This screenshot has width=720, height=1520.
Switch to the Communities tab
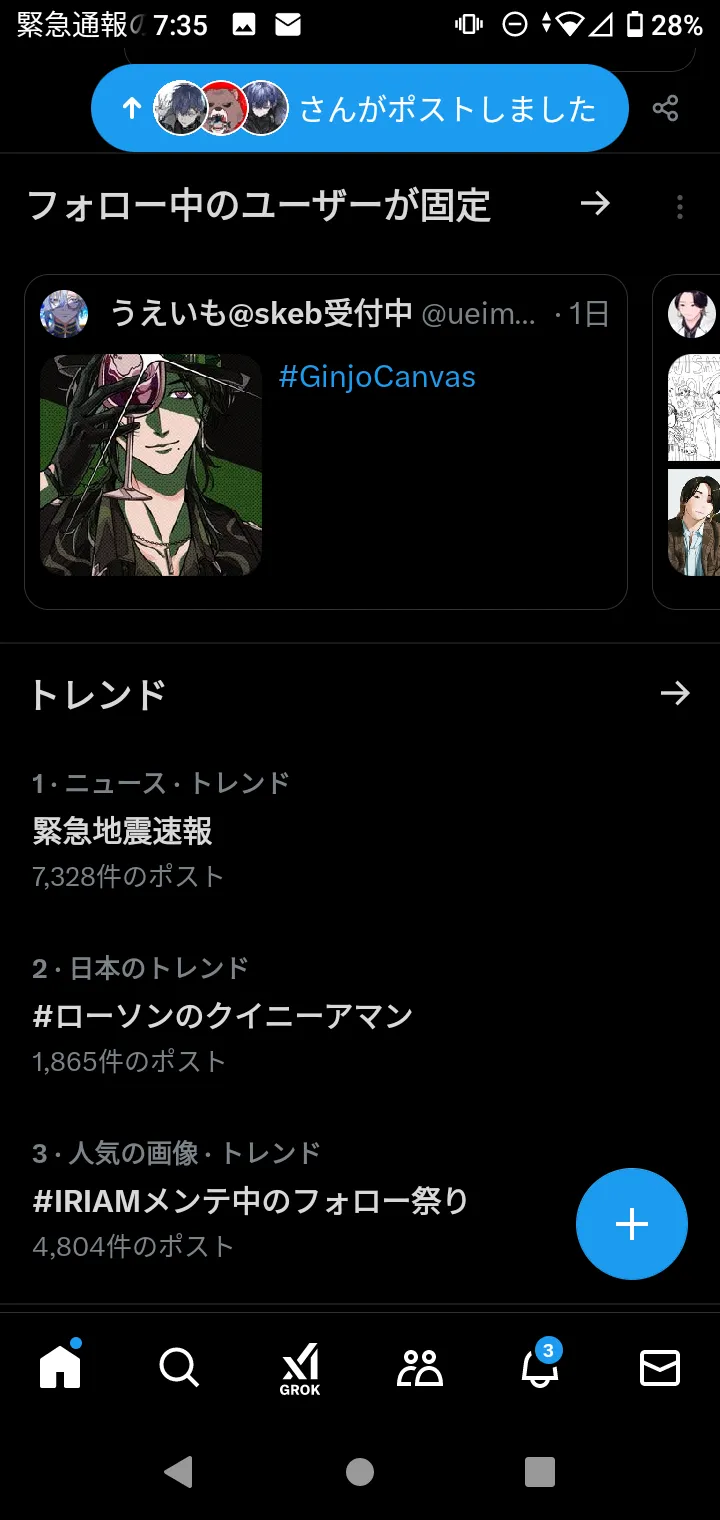click(420, 1367)
